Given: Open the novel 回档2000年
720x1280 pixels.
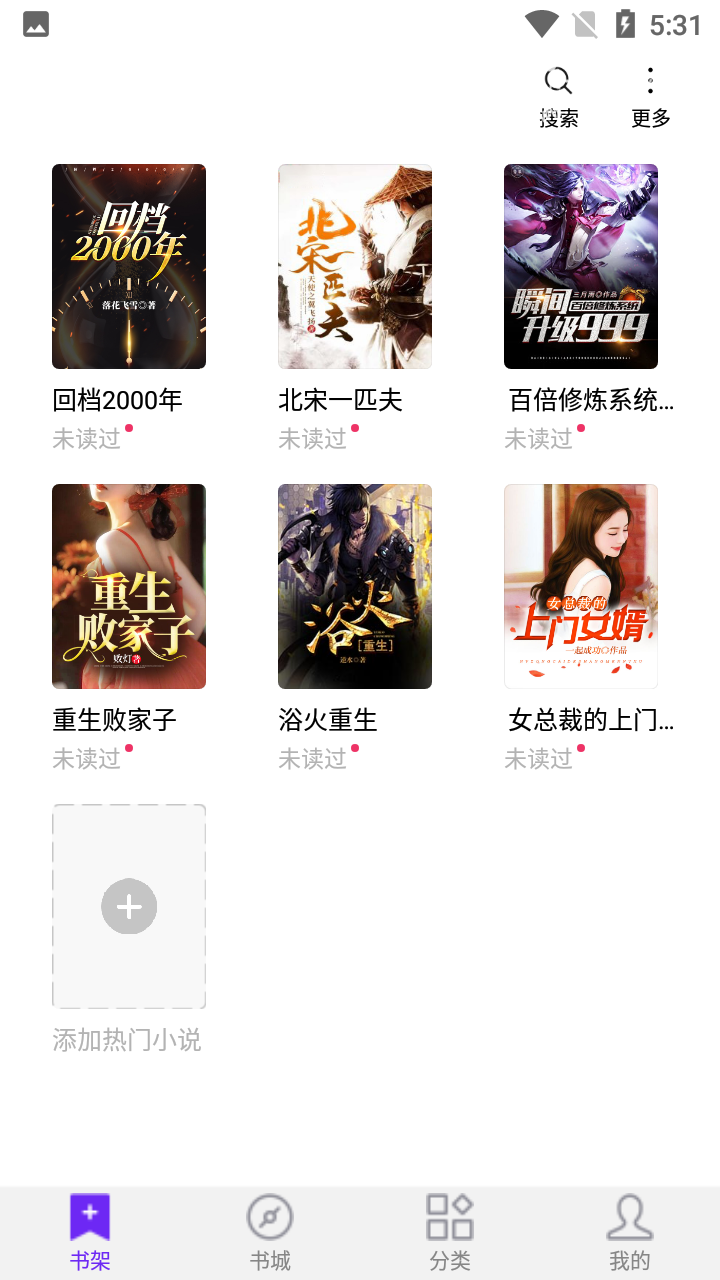Looking at the screenshot, I should pos(129,267).
